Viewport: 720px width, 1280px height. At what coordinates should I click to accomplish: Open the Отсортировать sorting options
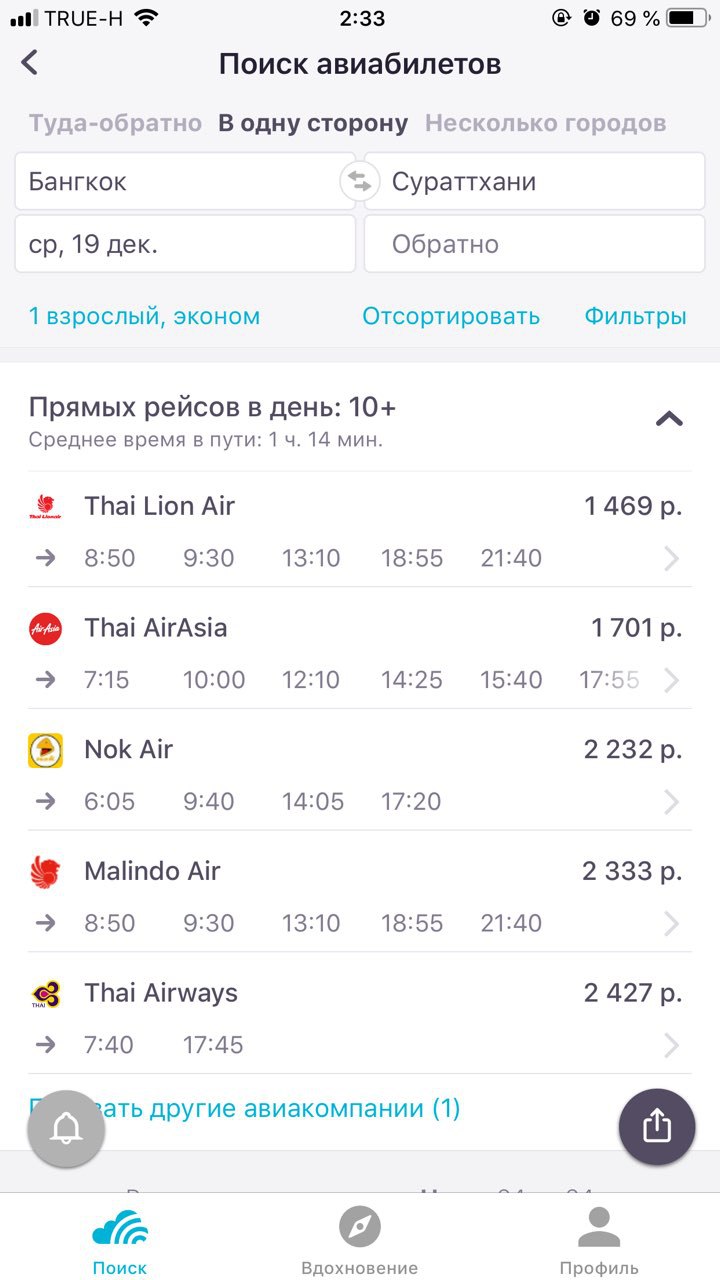(451, 317)
